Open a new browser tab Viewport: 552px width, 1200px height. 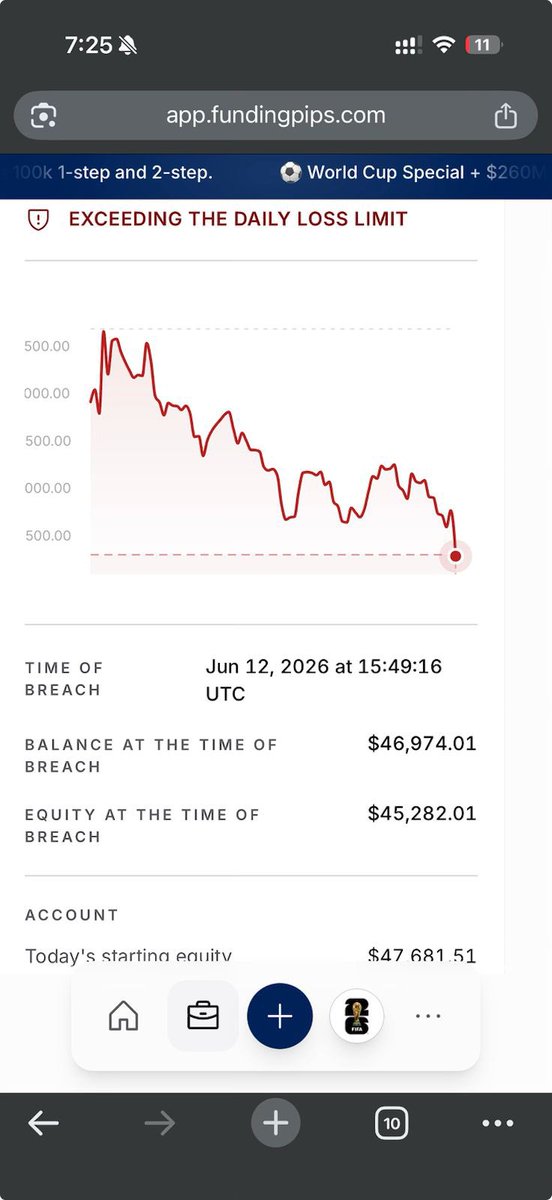(276, 1124)
